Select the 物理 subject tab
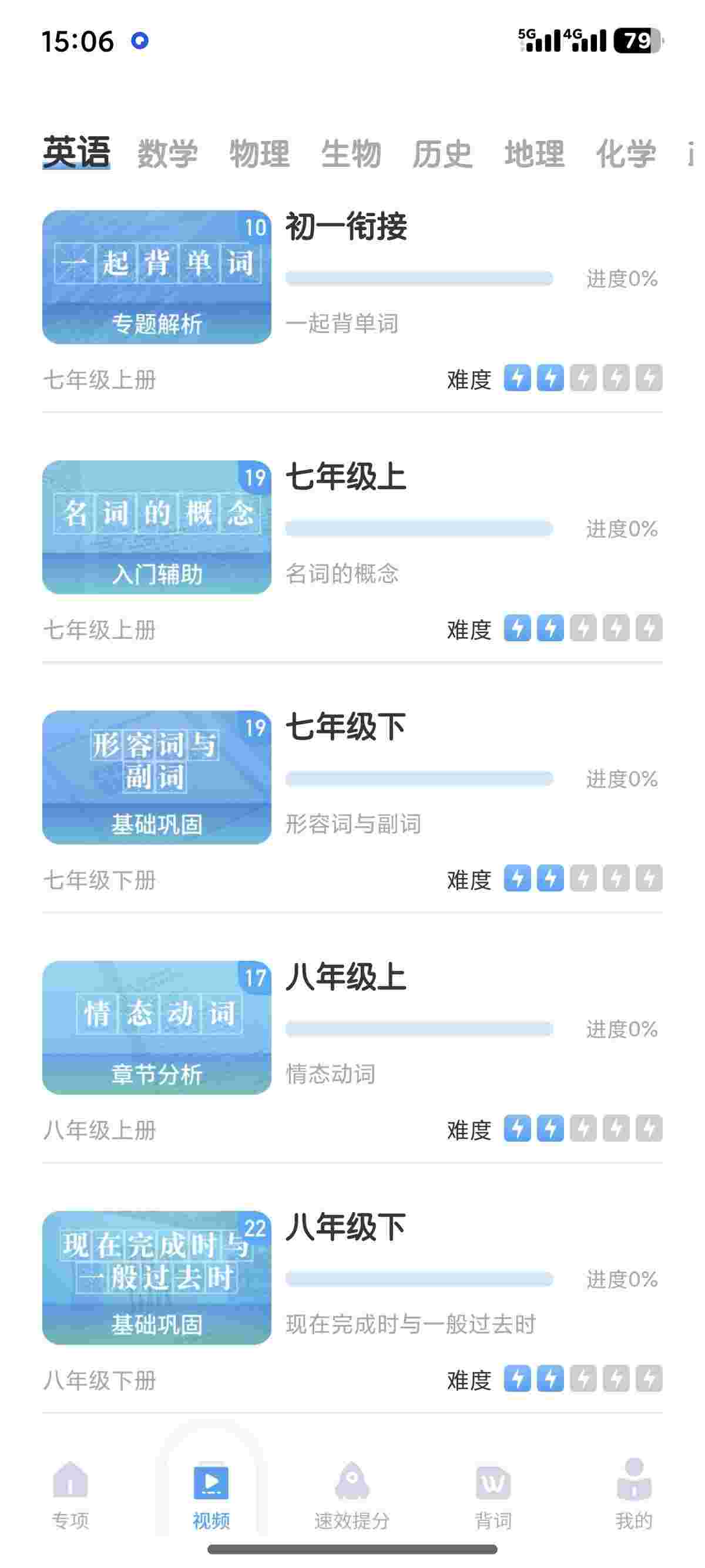The height and width of the screenshot is (1568, 705). point(259,153)
